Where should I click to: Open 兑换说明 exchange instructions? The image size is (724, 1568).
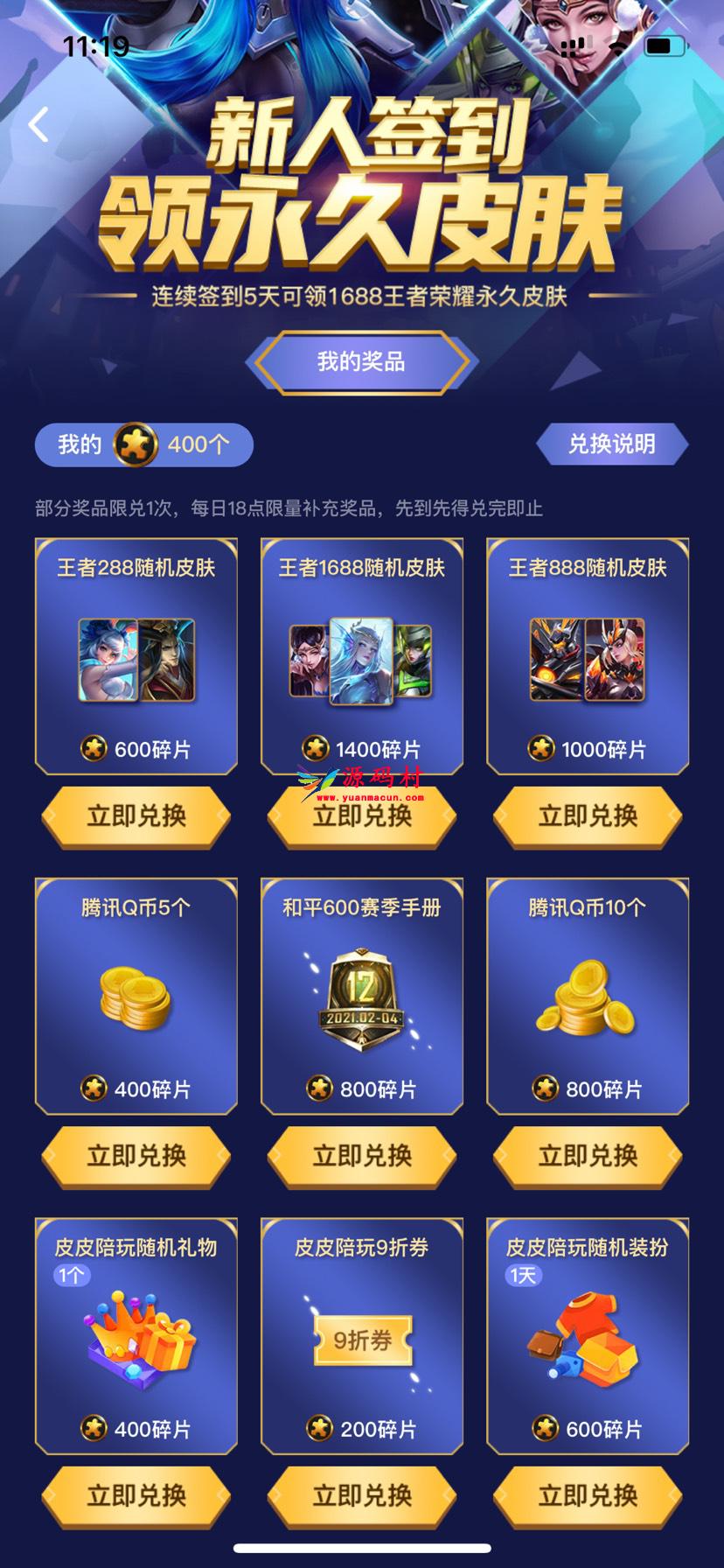pyautogui.click(x=611, y=444)
